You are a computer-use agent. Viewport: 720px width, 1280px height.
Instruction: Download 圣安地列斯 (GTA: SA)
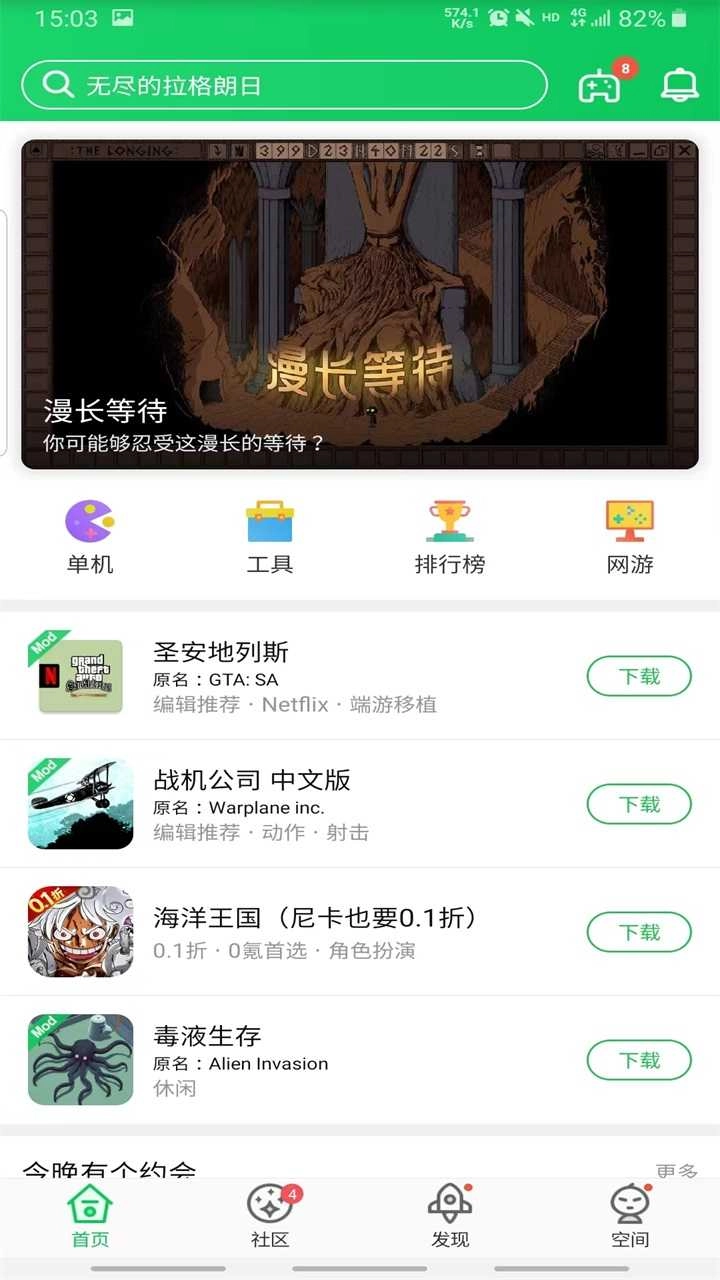pyautogui.click(x=638, y=675)
